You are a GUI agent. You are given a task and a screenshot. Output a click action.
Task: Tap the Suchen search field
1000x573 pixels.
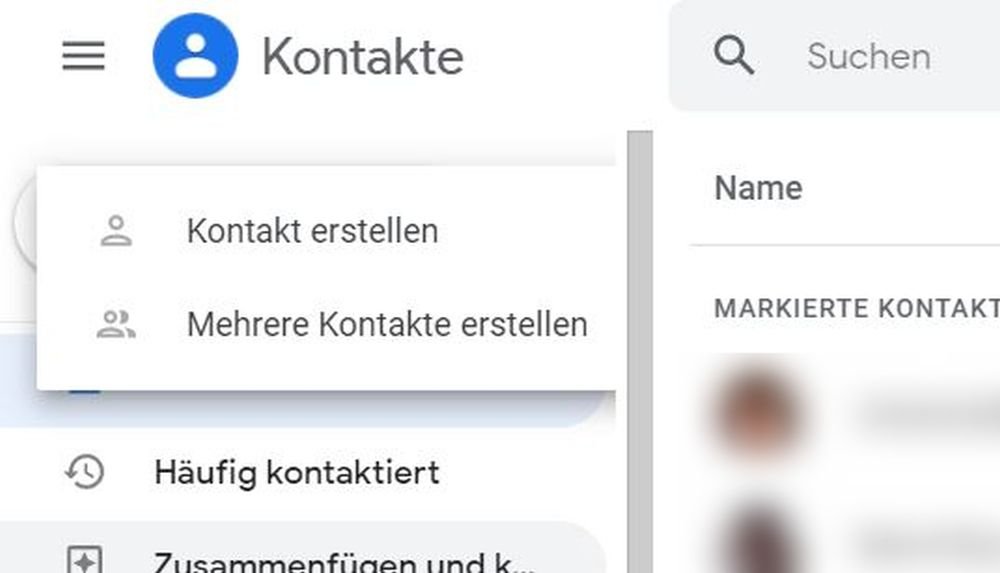click(x=868, y=57)
